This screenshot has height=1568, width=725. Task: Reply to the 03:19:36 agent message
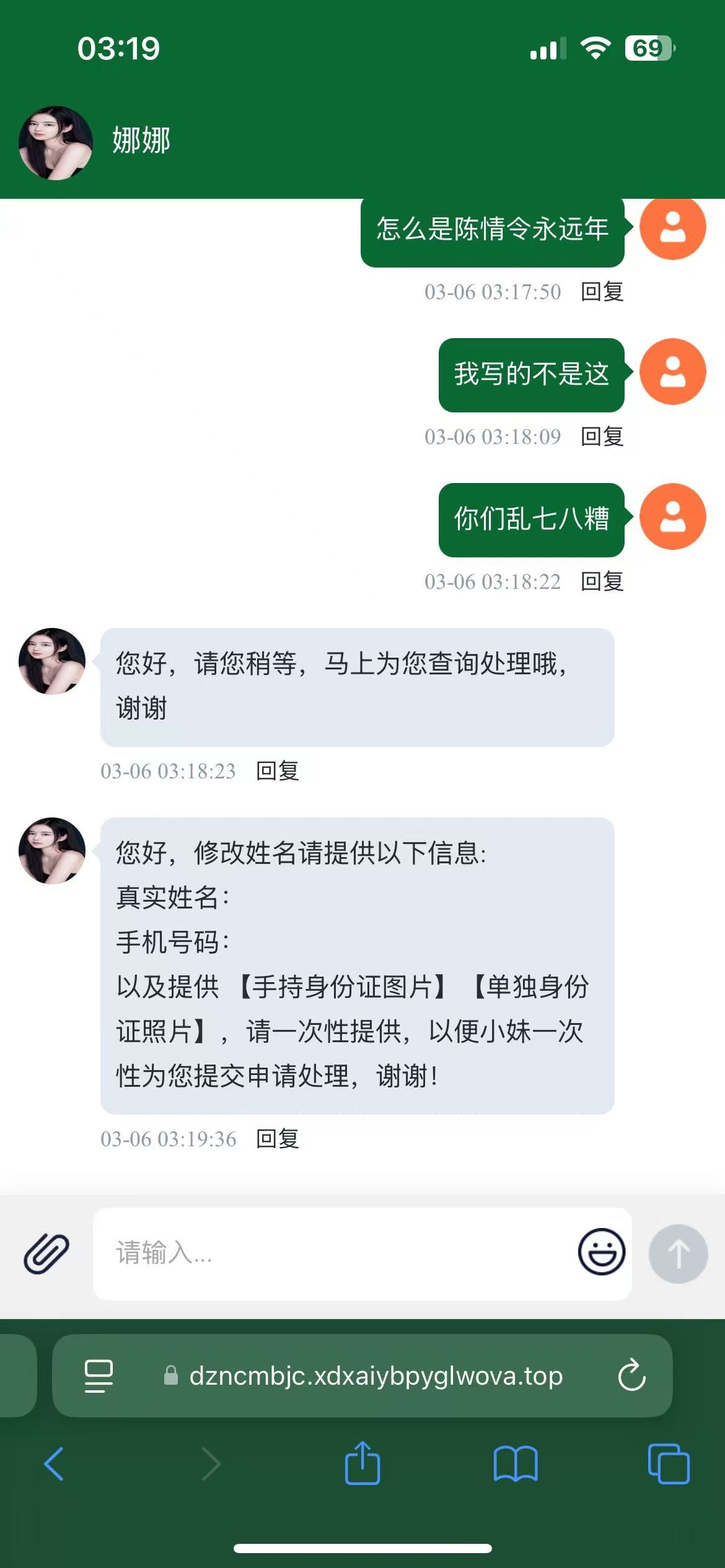(x=277, y=1139)
